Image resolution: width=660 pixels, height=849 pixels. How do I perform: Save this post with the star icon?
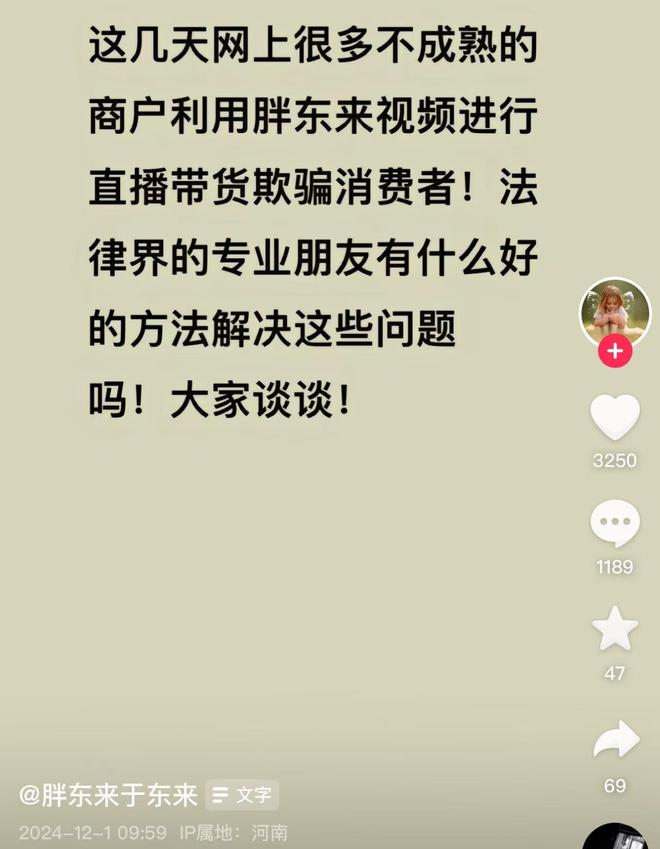614,630
